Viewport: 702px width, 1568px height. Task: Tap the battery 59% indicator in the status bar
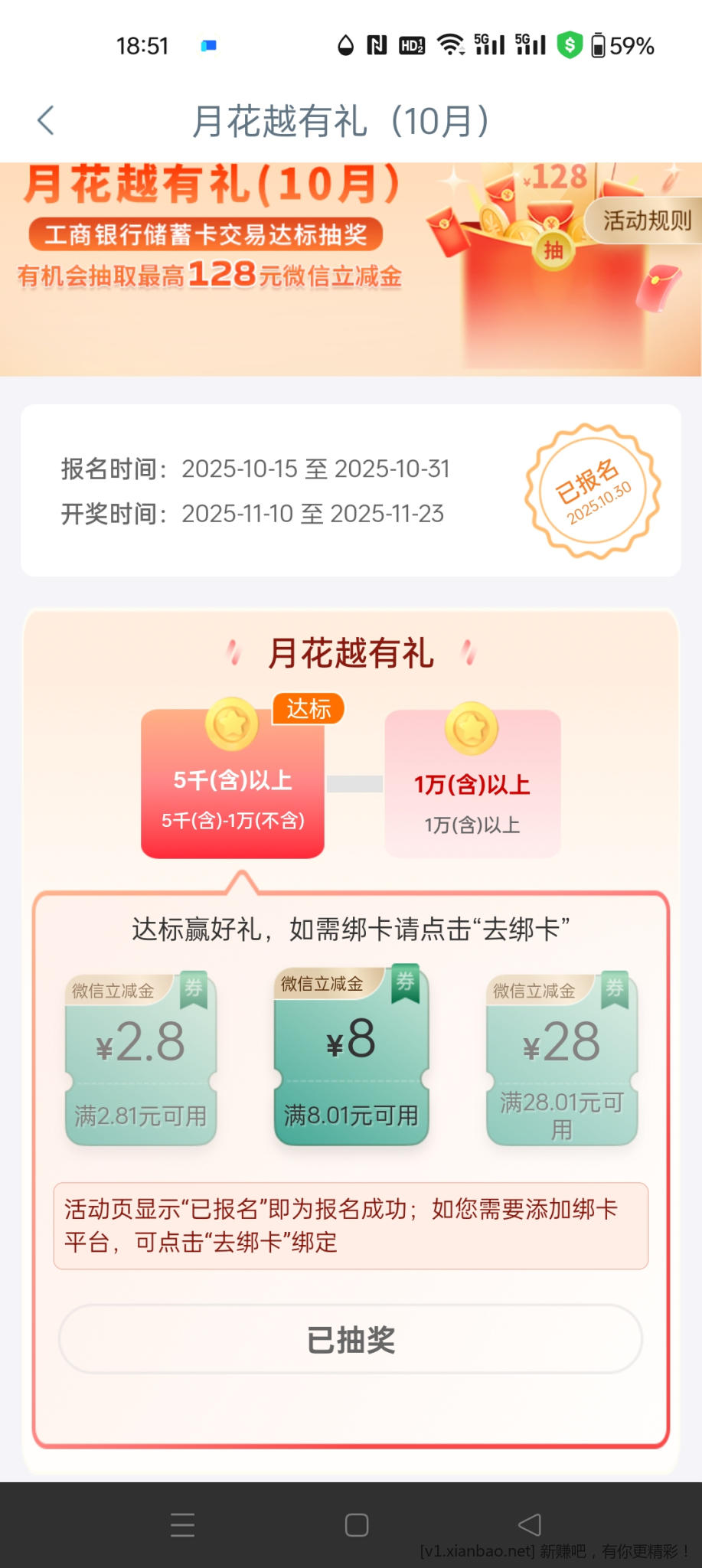click(622, 45)
